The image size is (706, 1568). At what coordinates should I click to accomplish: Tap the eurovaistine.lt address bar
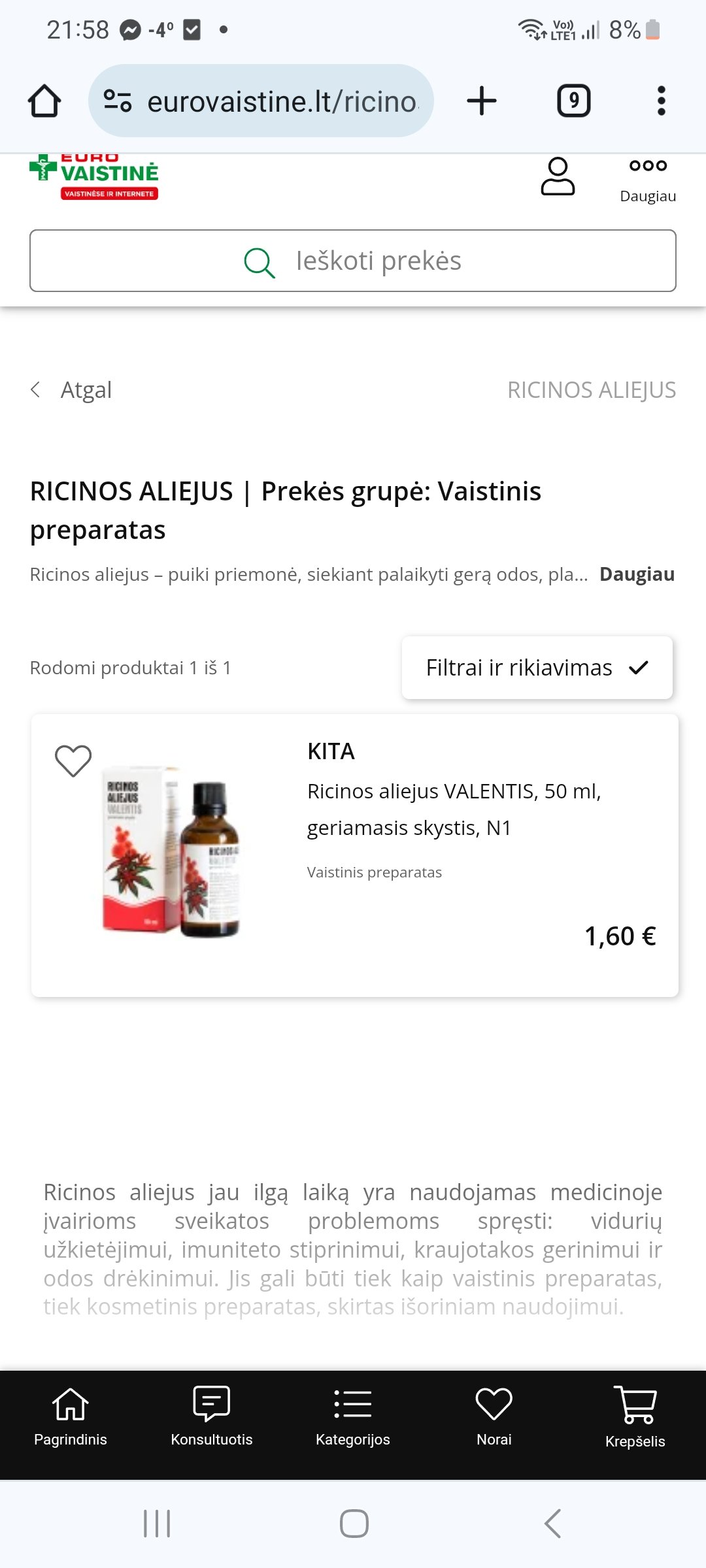click(261, 101)
